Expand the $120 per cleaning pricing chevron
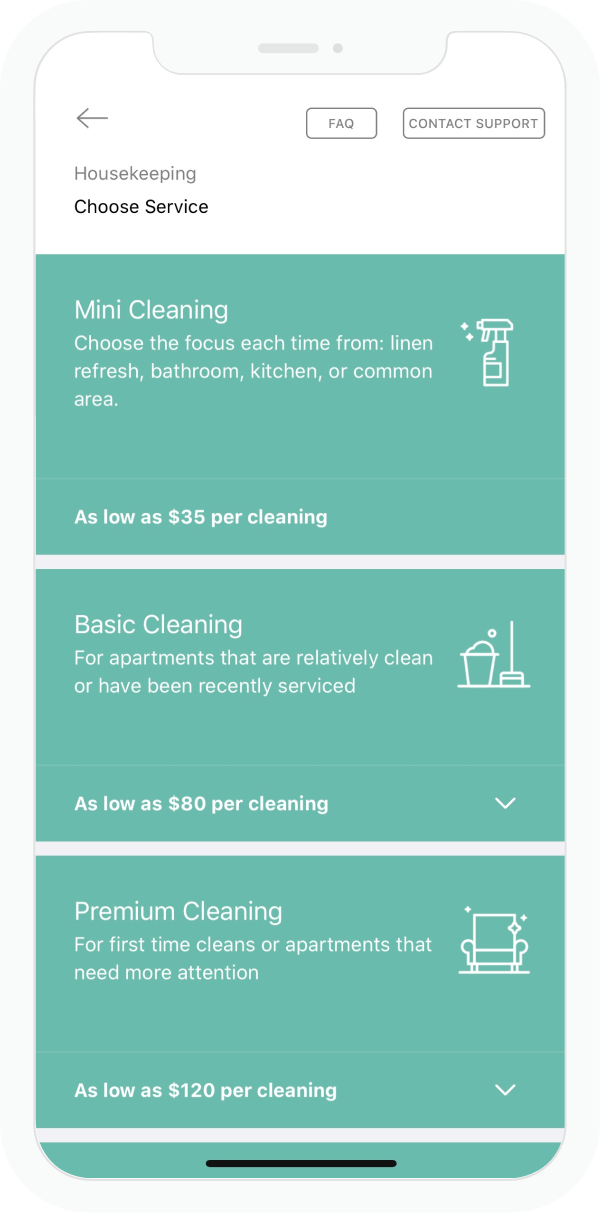The width and height of the screenshot is (600, 1213). [x=505, y=1090]
